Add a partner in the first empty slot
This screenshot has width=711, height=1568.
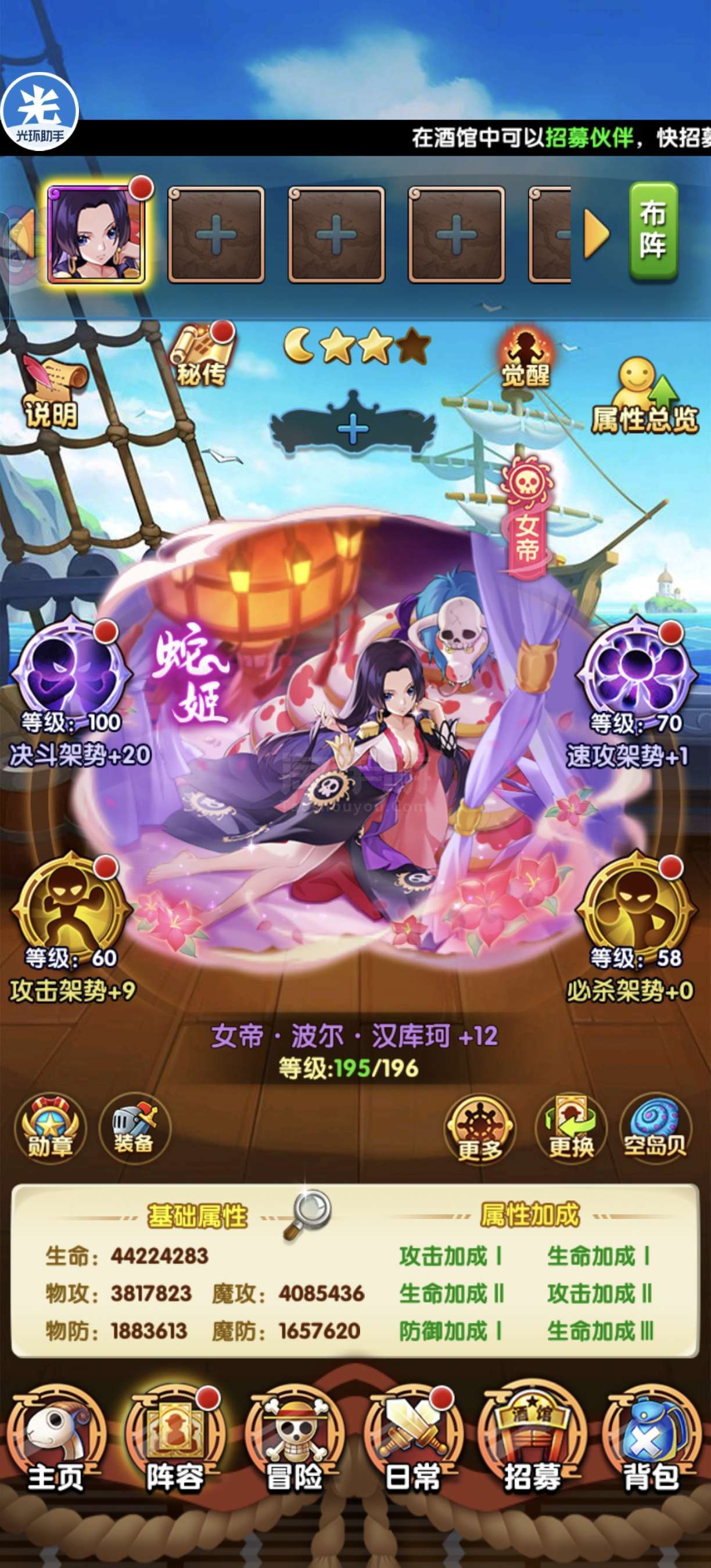coord(216,235)
